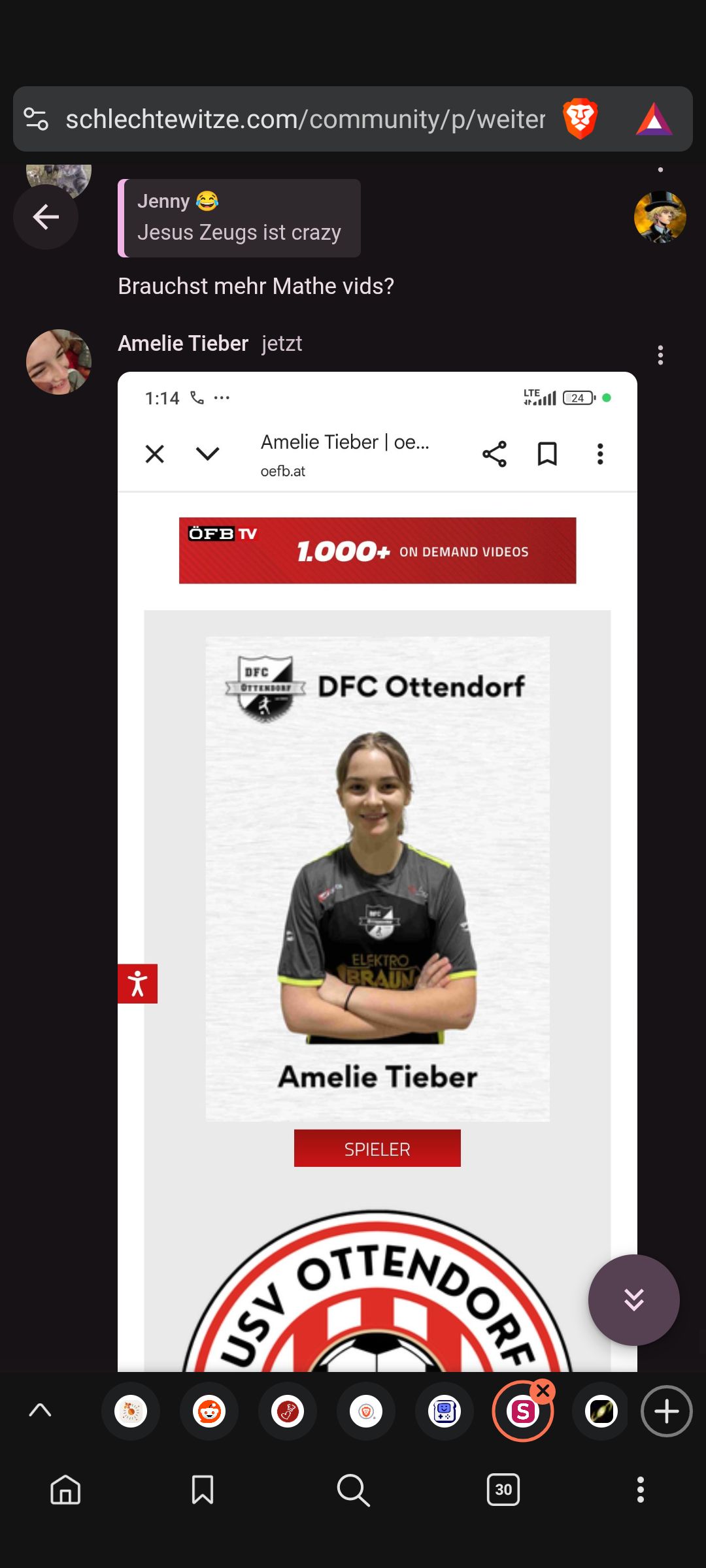Go to the browser home page

[x=65, y=1490]
